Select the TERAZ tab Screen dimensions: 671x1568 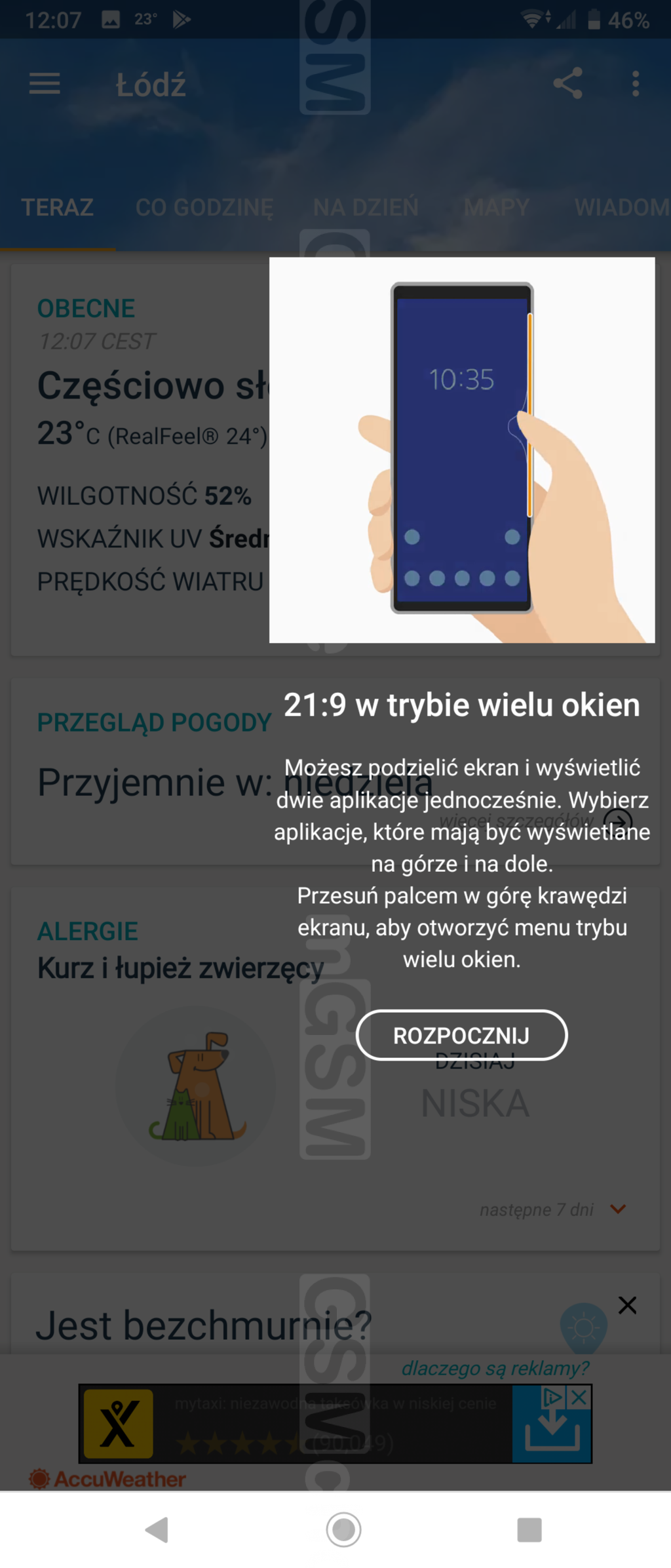[x=58, y=208]
